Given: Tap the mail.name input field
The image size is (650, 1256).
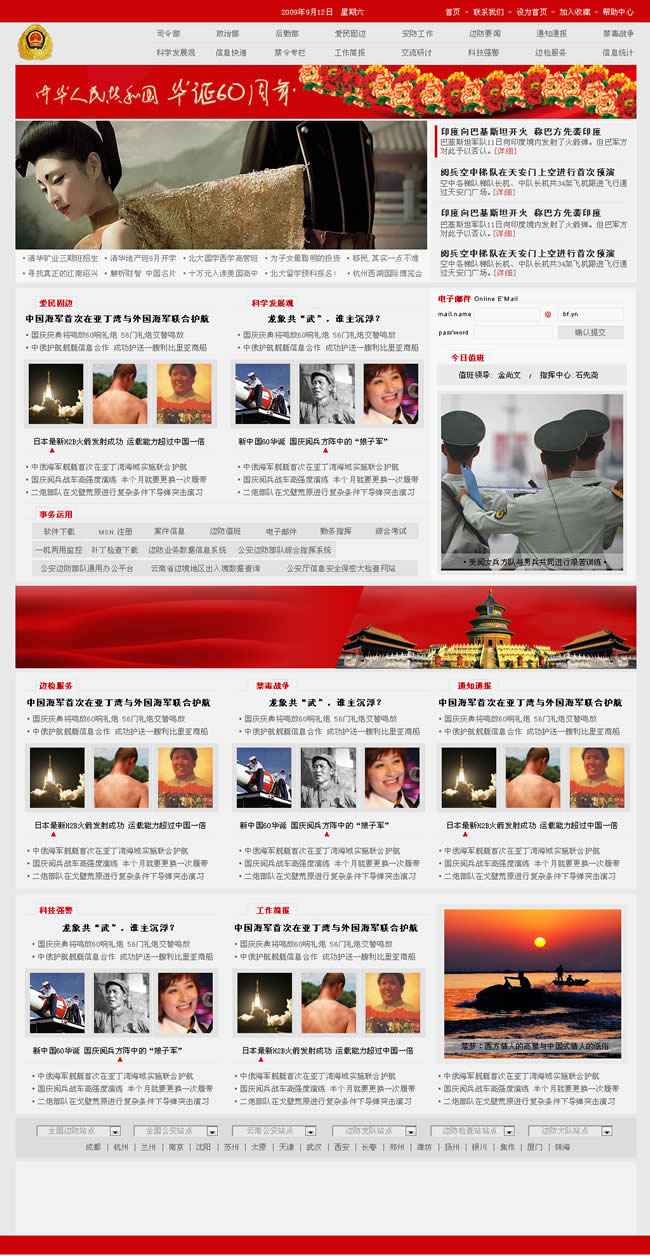Looking at the screenshot, I should [x=506, y=314].
